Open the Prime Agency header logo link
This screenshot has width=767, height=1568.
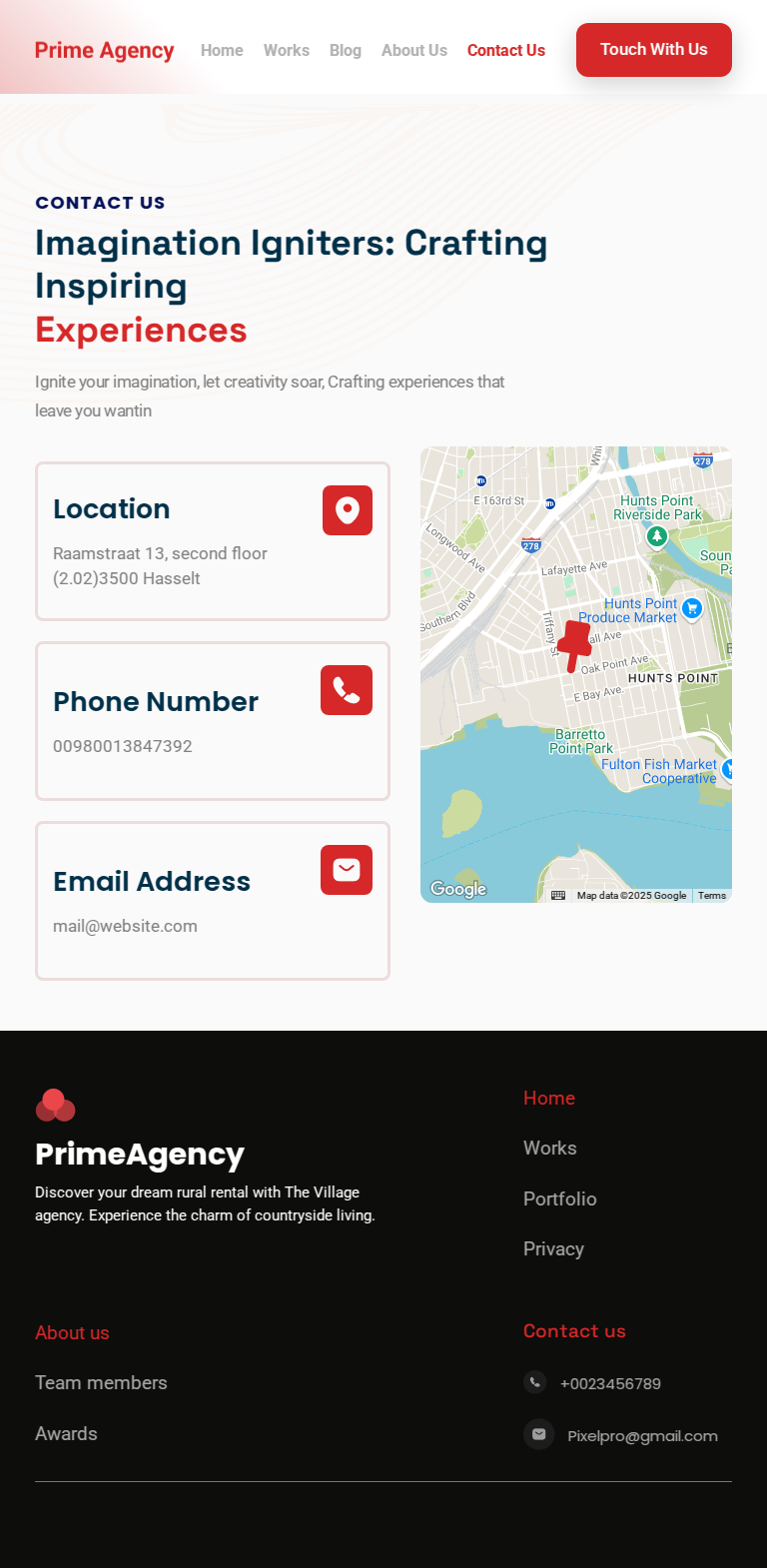pyautogui.click(x=105, y=50)
